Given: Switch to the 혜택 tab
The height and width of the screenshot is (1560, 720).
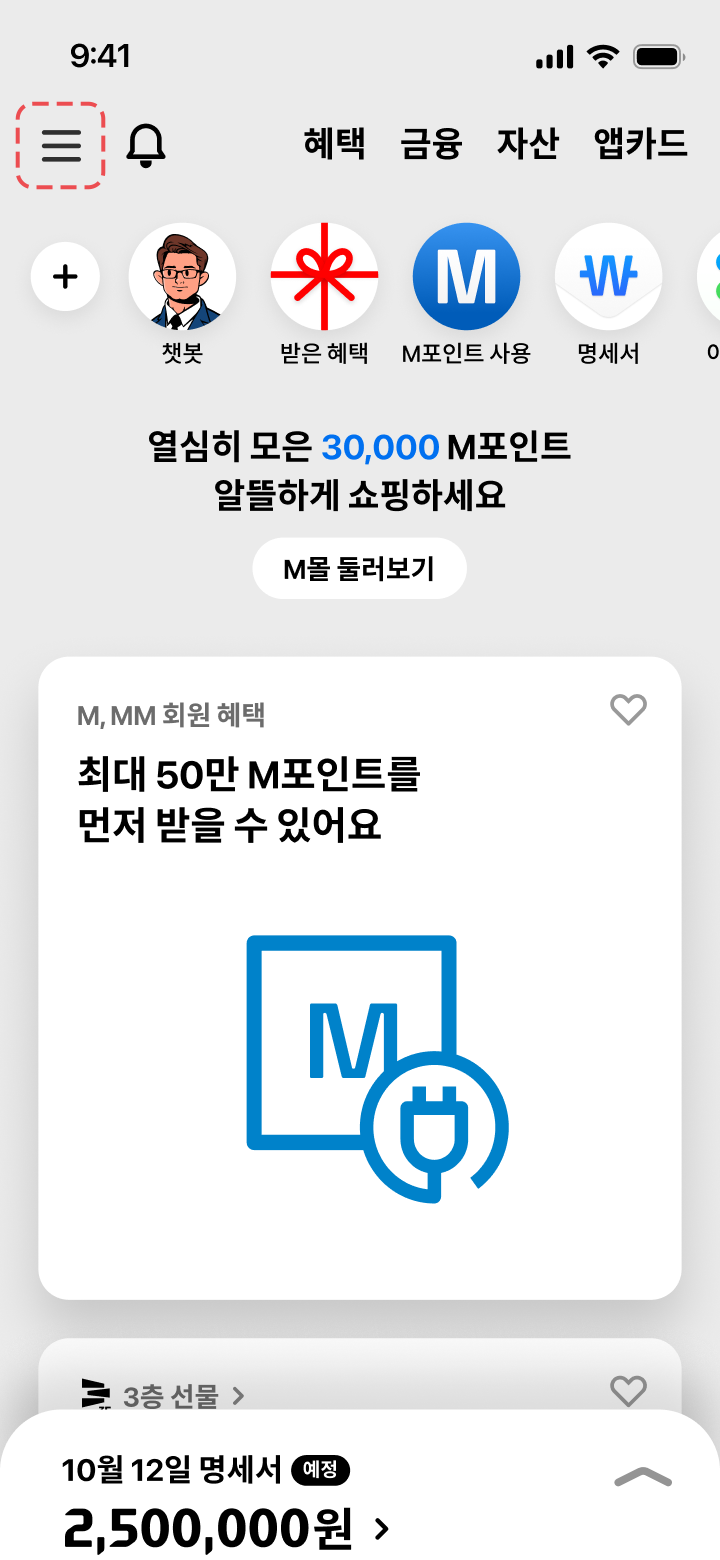Looking at the screenshot, I should tap(334, 144).
